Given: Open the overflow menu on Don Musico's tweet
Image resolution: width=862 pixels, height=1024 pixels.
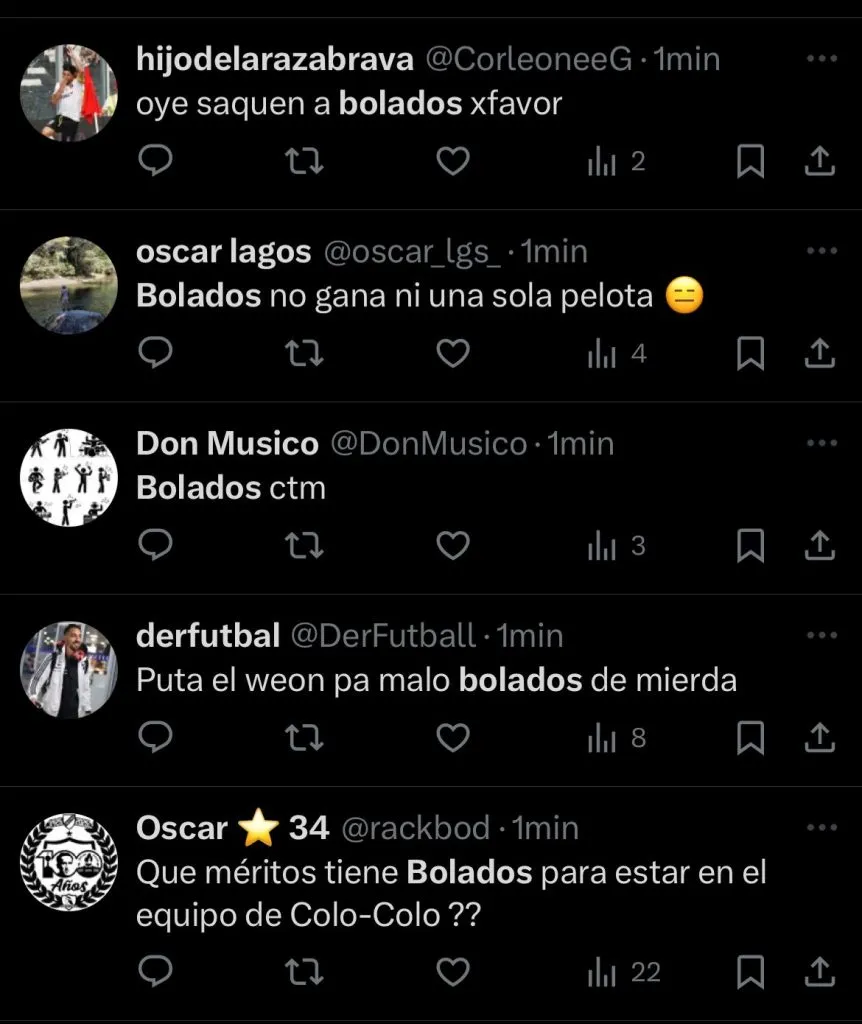Looking at the screenshot, I should click(821, 443).
